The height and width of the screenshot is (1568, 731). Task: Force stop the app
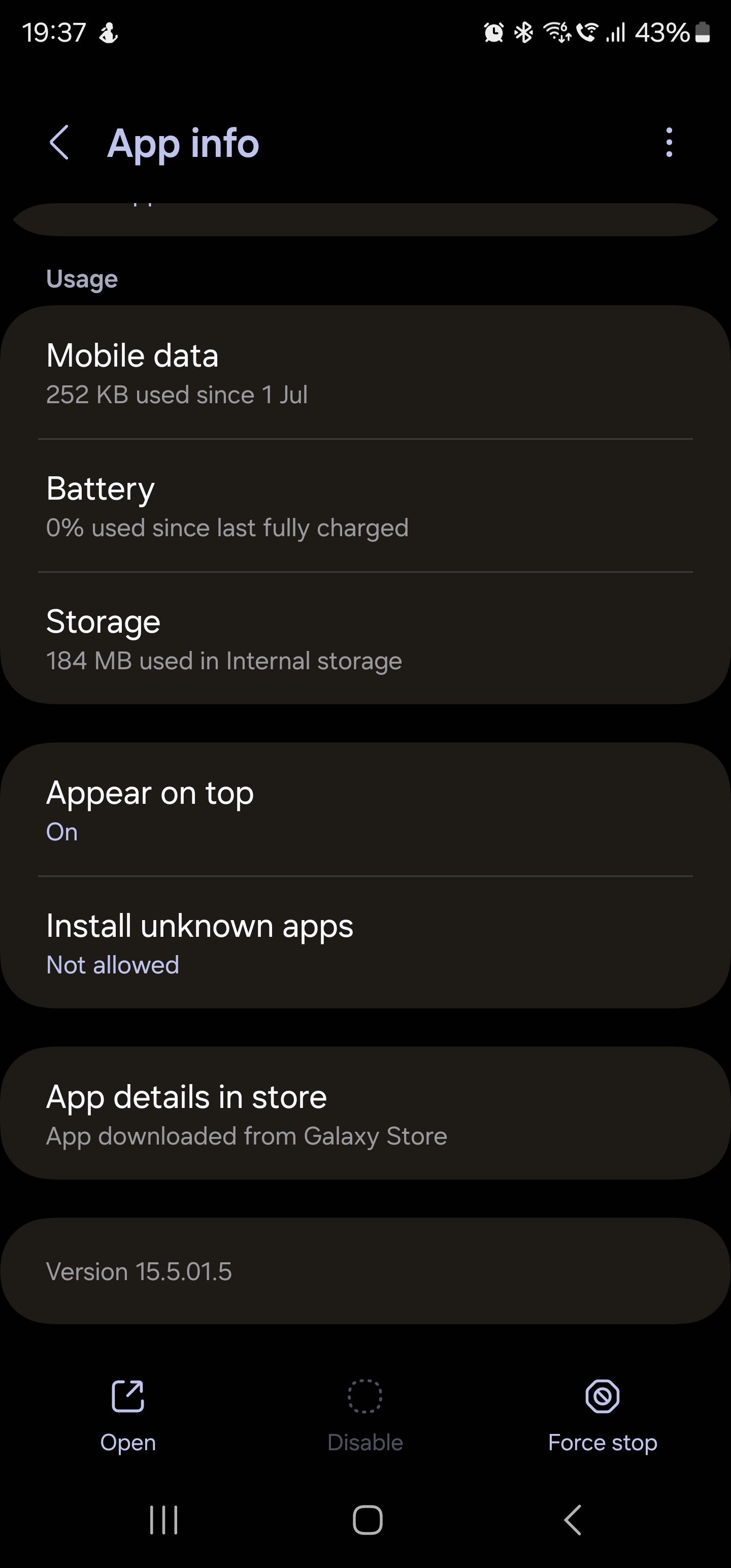tap(602, 1416)
